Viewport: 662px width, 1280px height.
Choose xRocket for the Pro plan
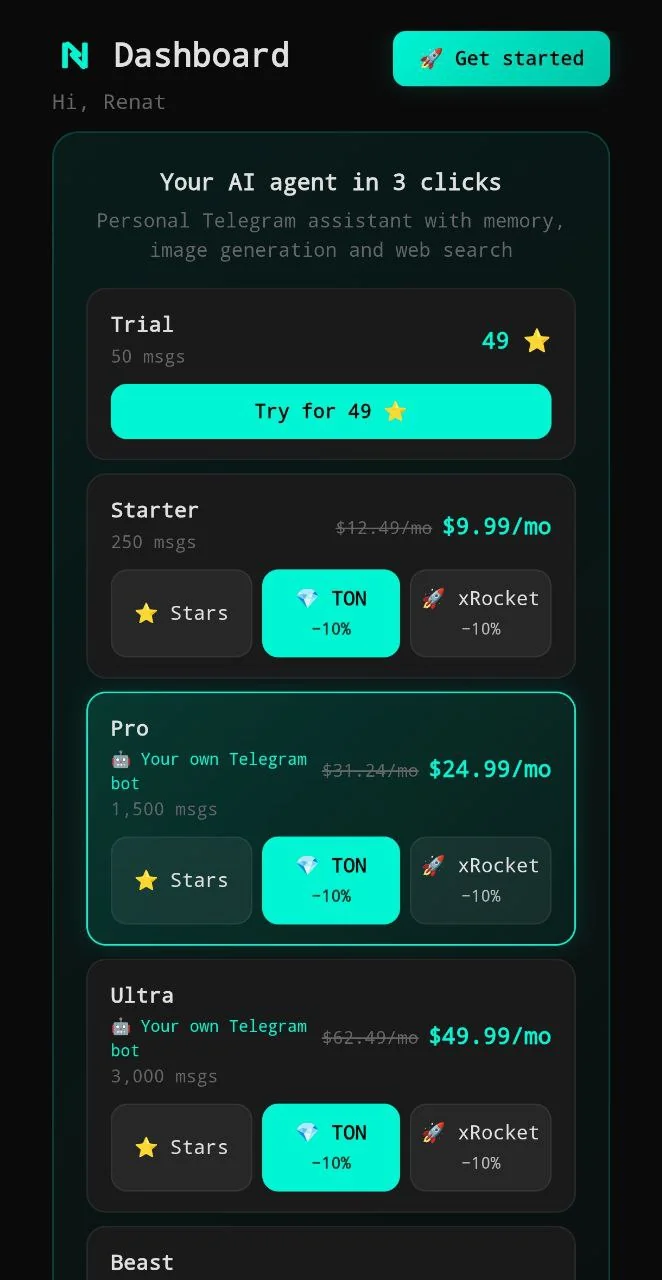point(481,880)
